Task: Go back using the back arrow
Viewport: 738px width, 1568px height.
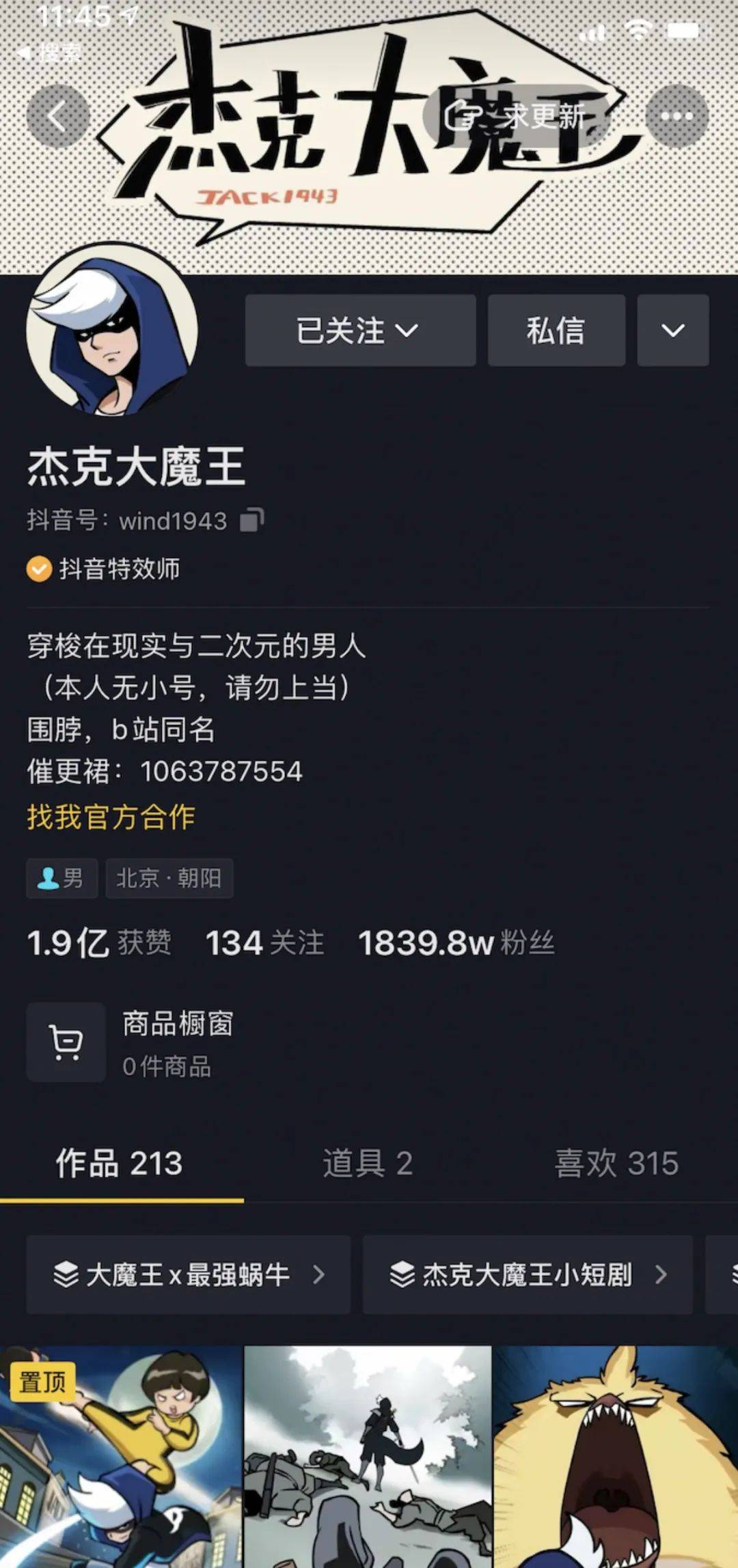Action: (57, 117)
